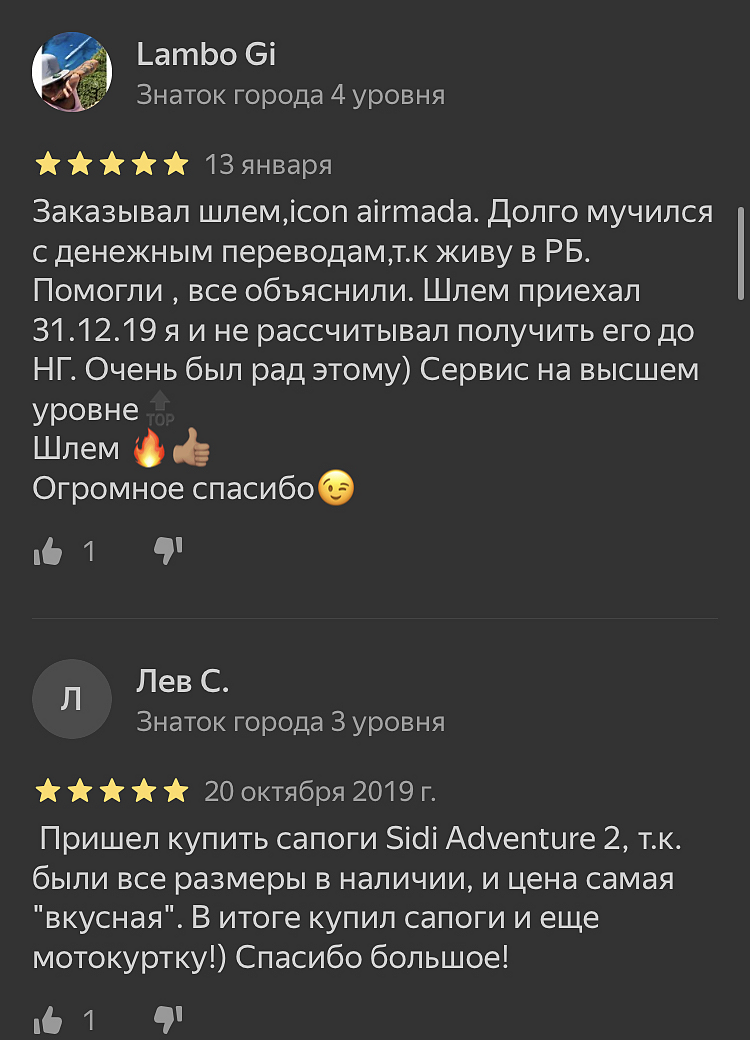Dislike Лев С.'s review

point(167,1019)
